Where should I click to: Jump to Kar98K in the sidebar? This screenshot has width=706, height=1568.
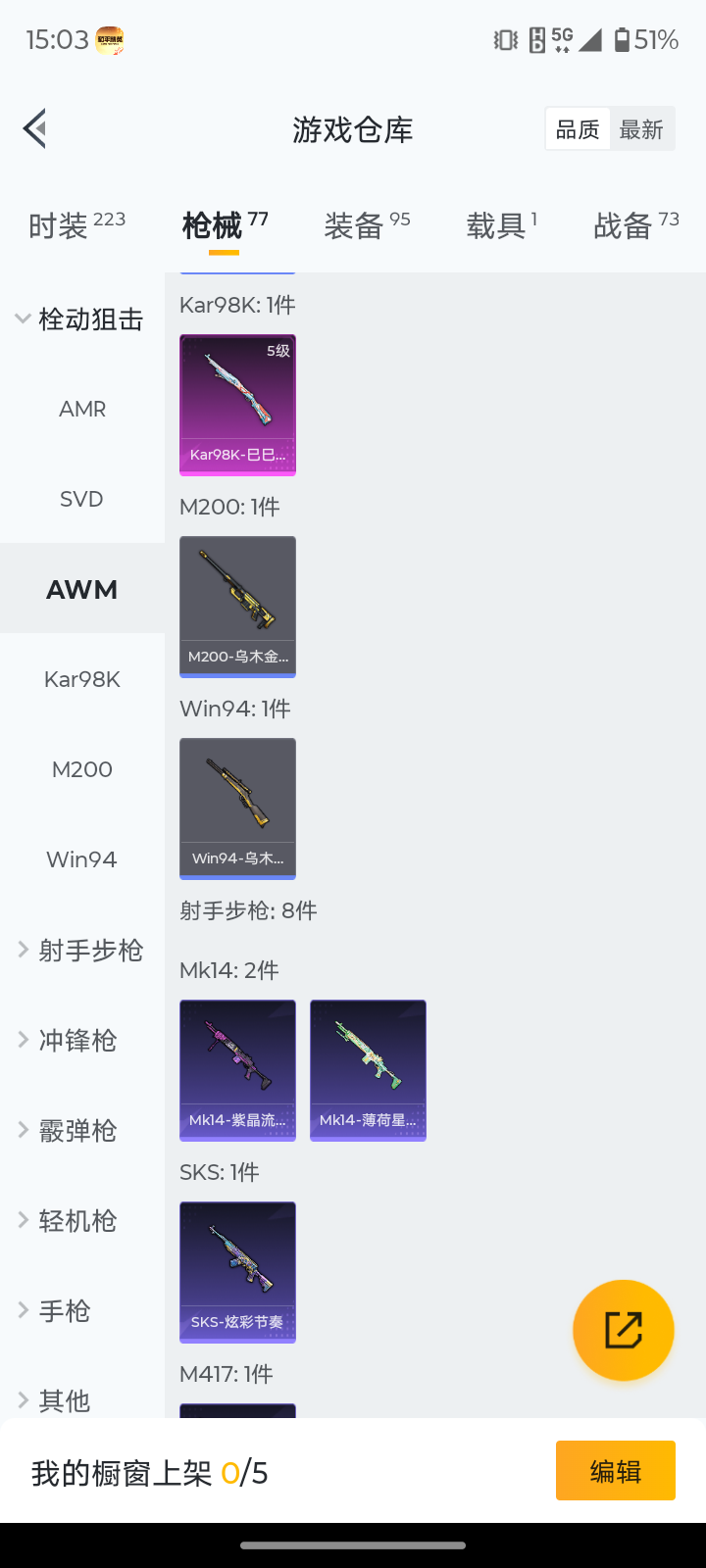(x=82, y=680)
